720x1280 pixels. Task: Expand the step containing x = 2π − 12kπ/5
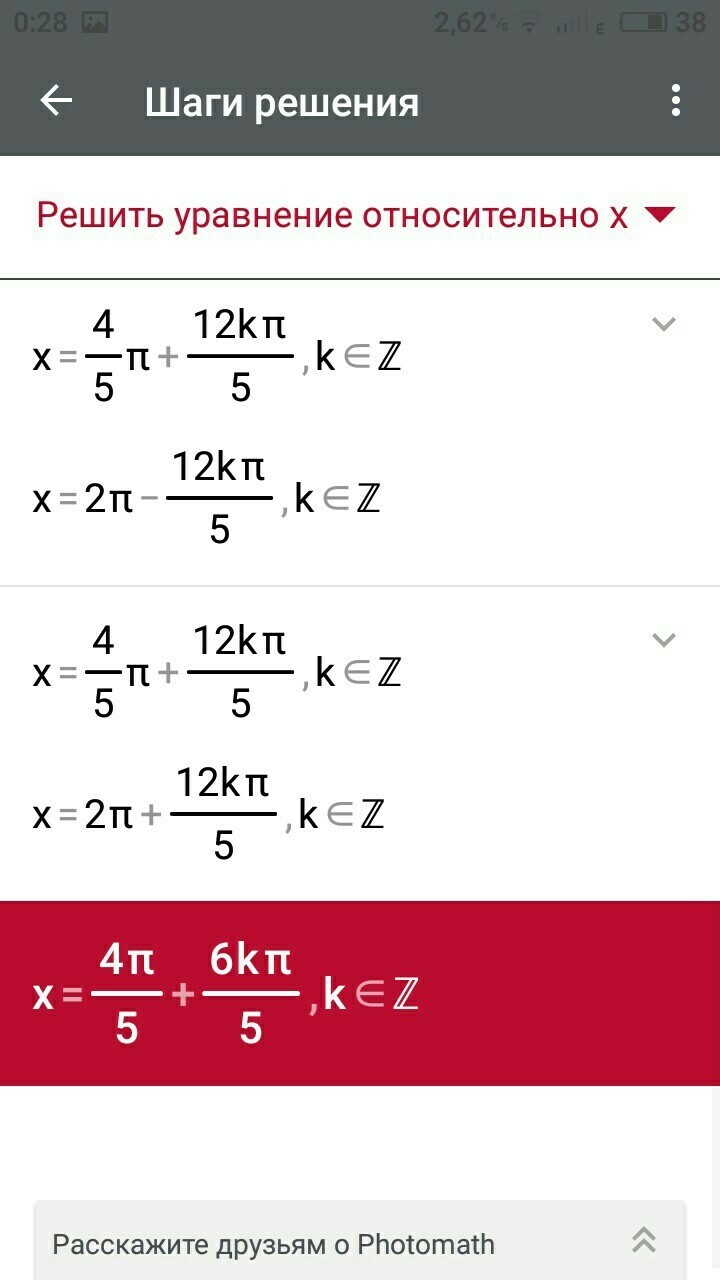(664, 324)
